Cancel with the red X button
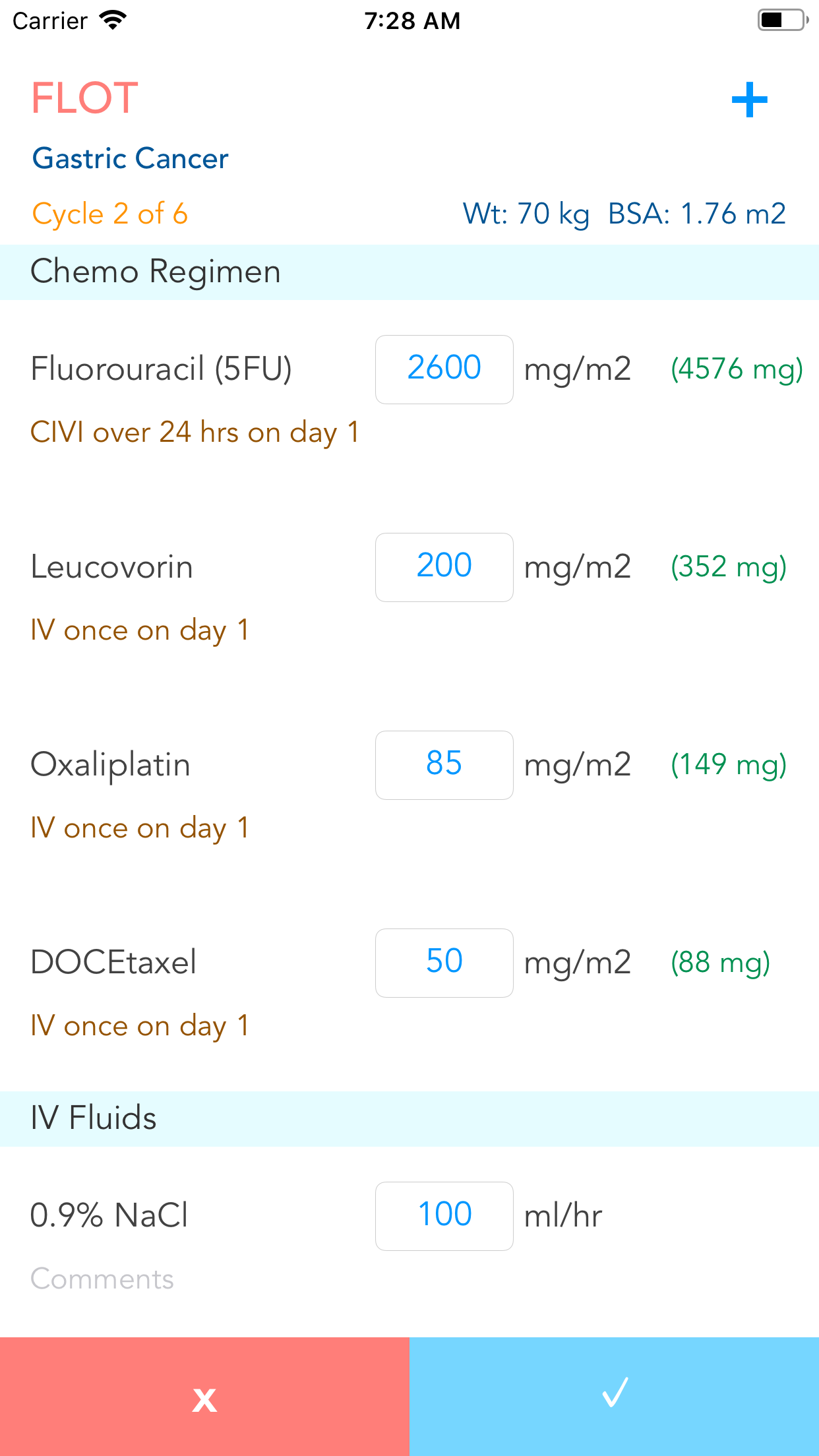 [204, 1397]
